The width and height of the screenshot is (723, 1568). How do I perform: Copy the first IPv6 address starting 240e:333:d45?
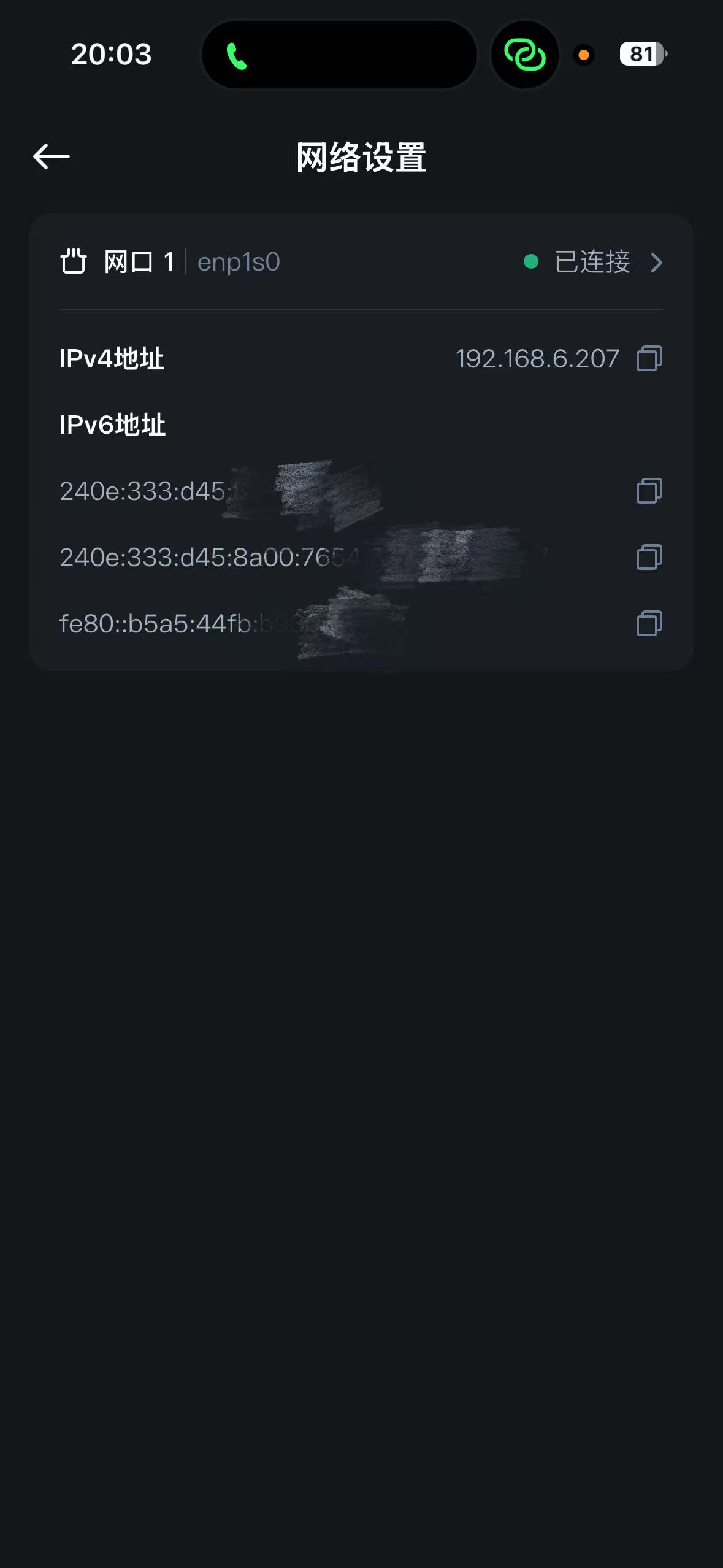point(649,491)
